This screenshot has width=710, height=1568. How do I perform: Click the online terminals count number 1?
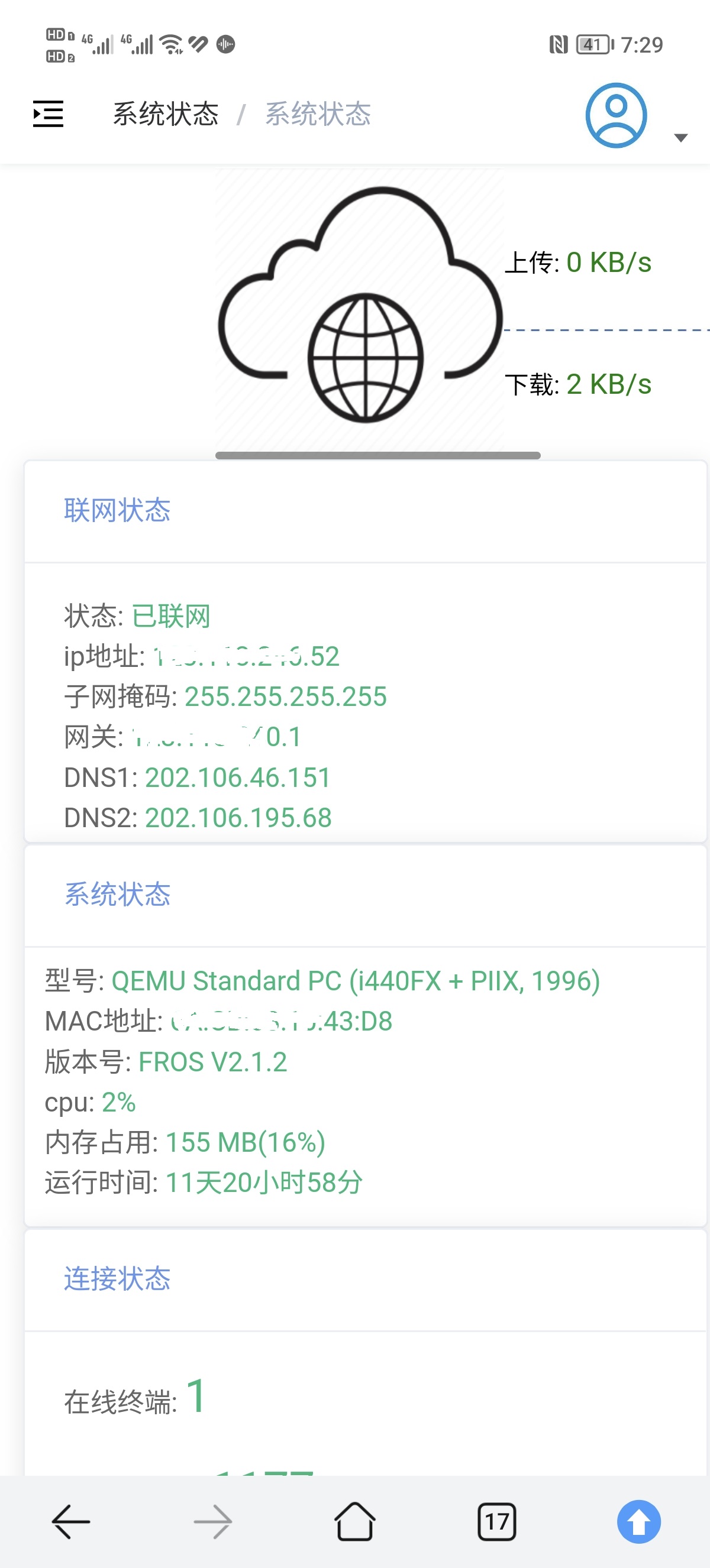(195, 1396)
